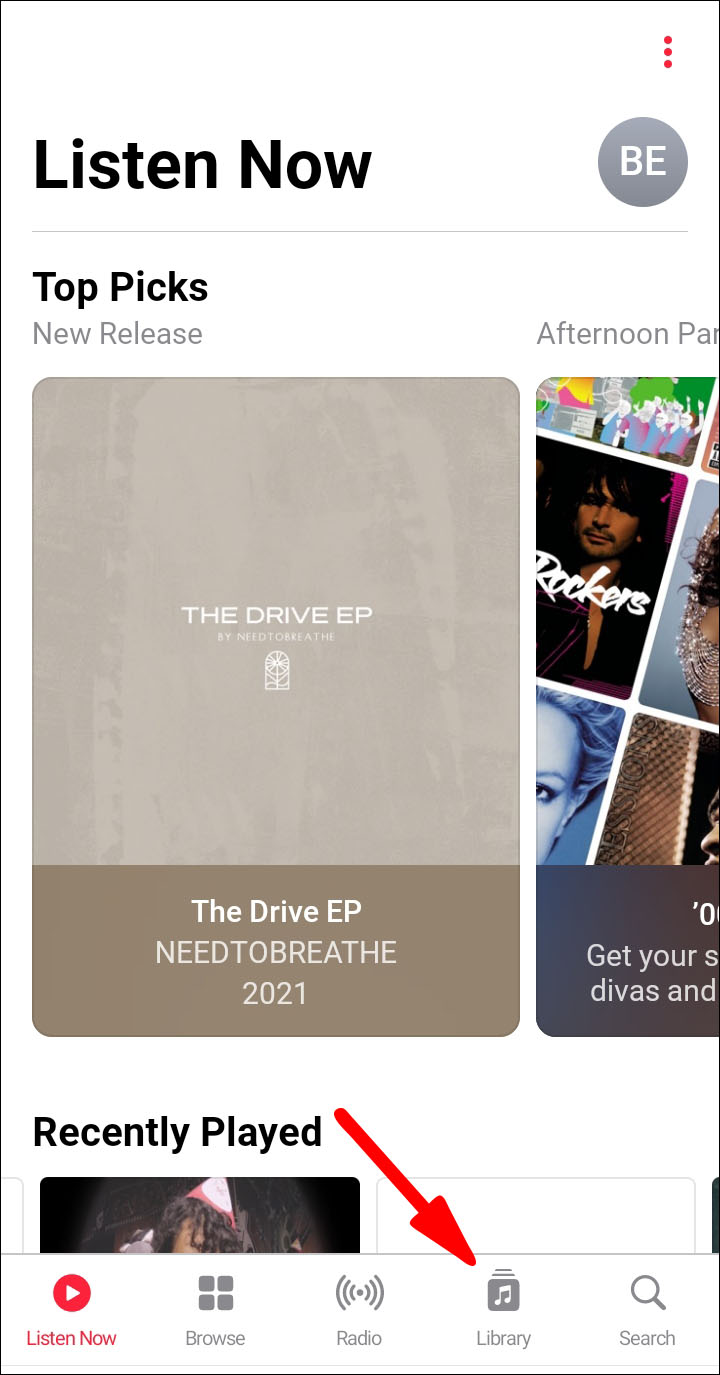Open The Drive EP album card
Screen dimensions: 720x1375
[x=276, y=706]
